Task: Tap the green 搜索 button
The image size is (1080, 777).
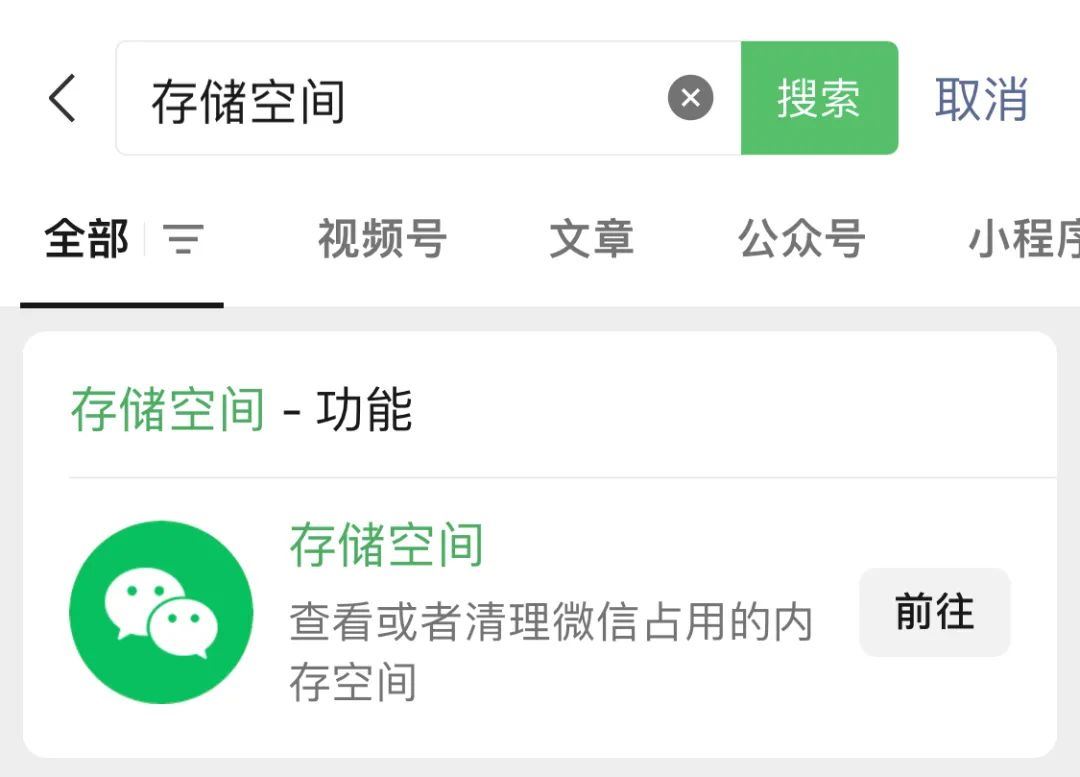Action: click(819, 98)
